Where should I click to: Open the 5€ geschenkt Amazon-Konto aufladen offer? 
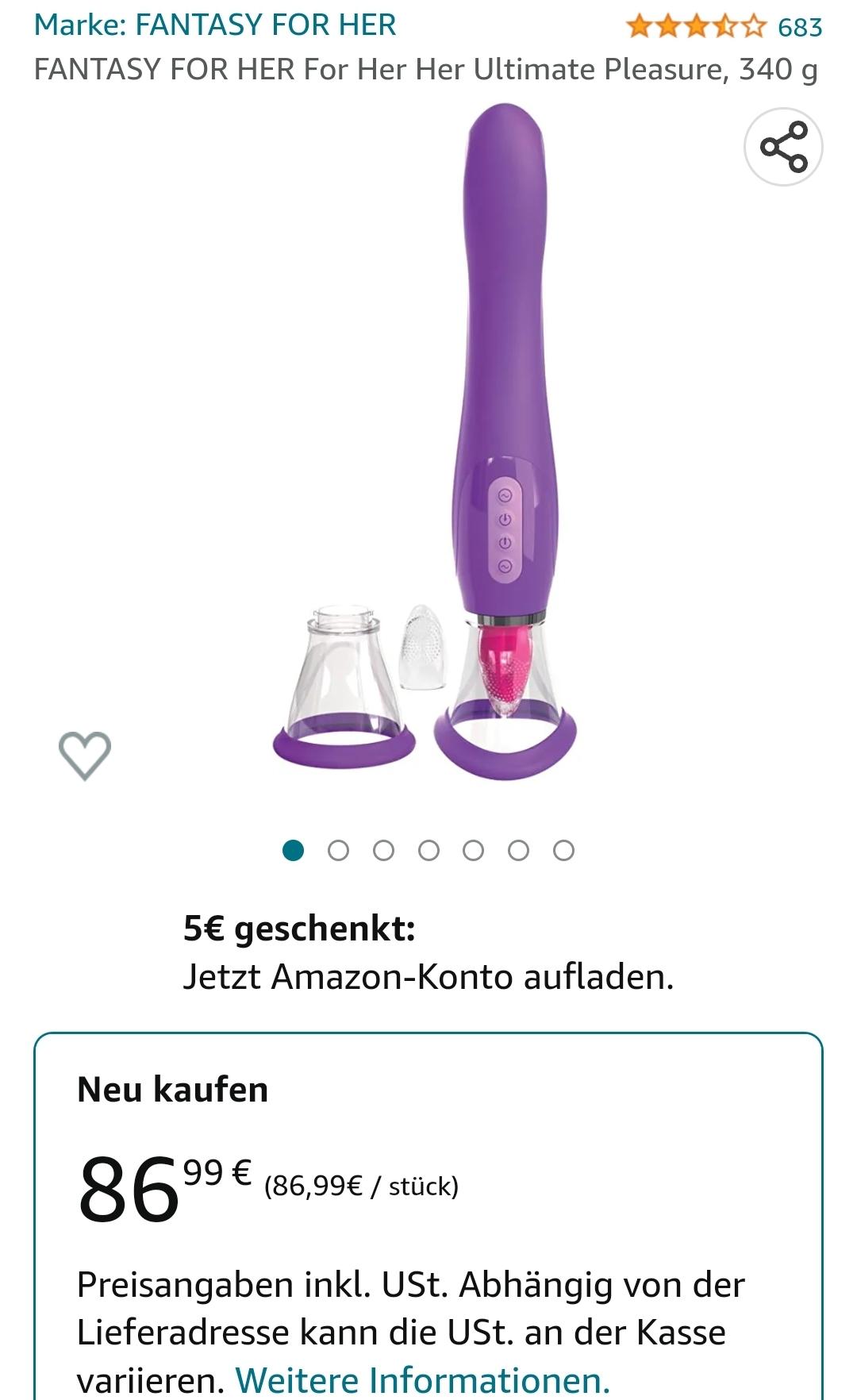point(428,952)
